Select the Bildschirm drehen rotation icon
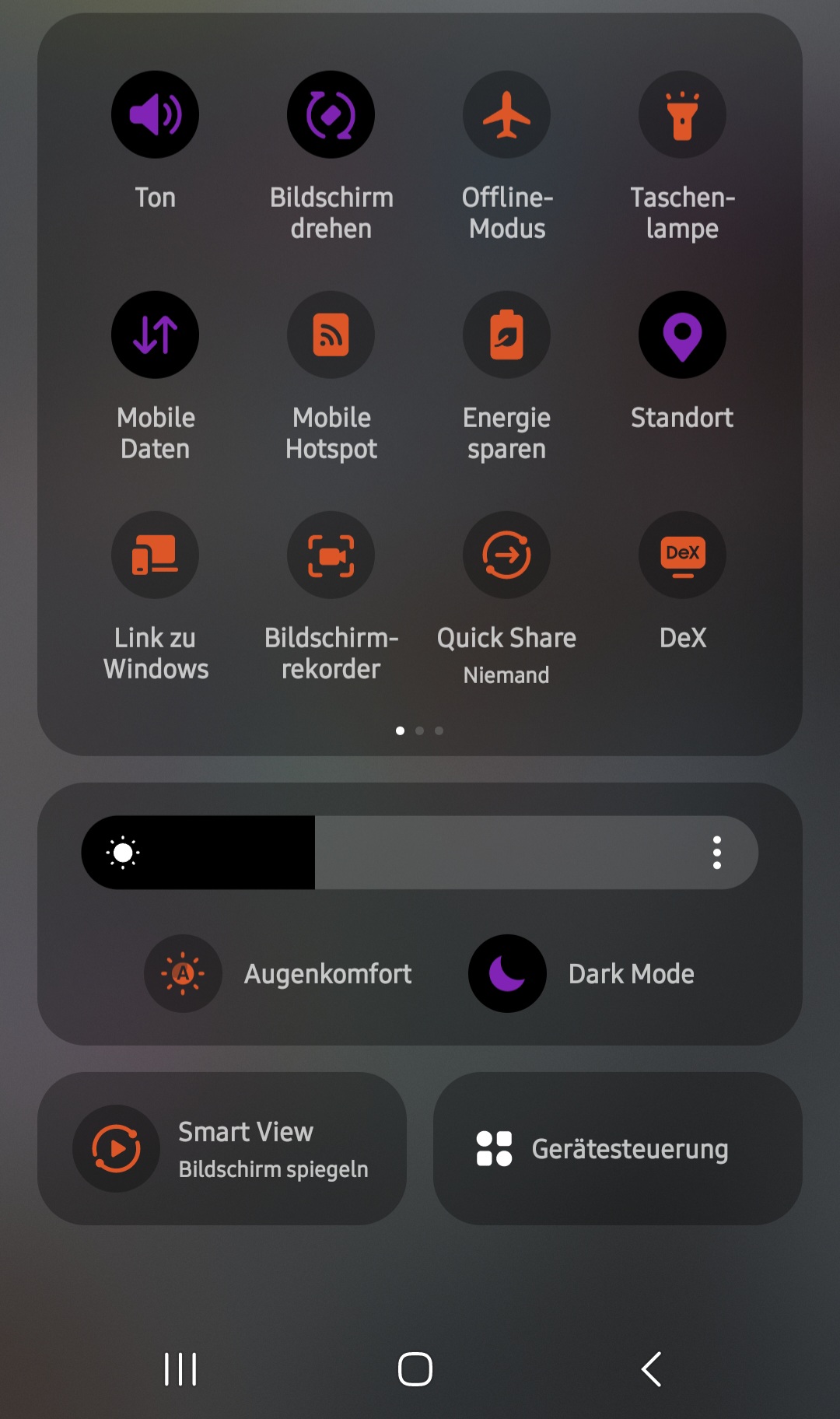The height and width of the screenshot is (1419, 840). click(331, 114)
